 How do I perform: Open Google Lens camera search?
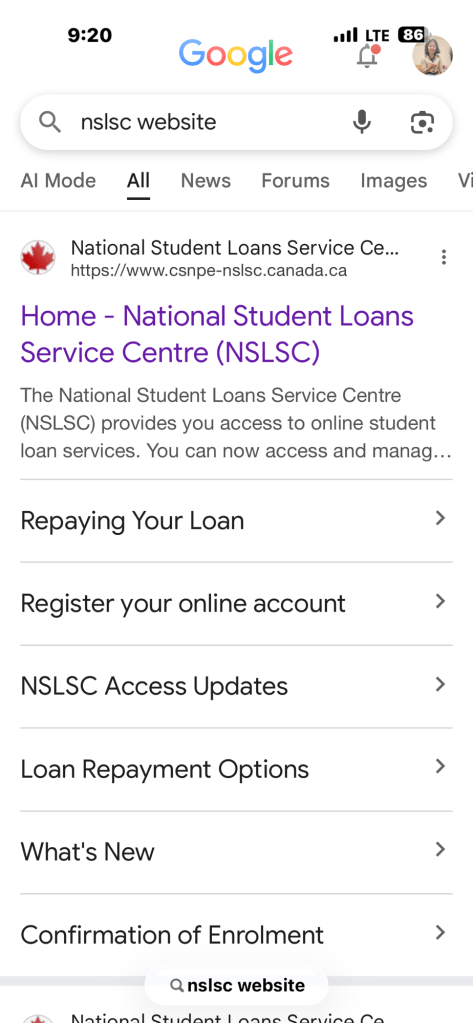pyautogui.click(x=422, y=122)
